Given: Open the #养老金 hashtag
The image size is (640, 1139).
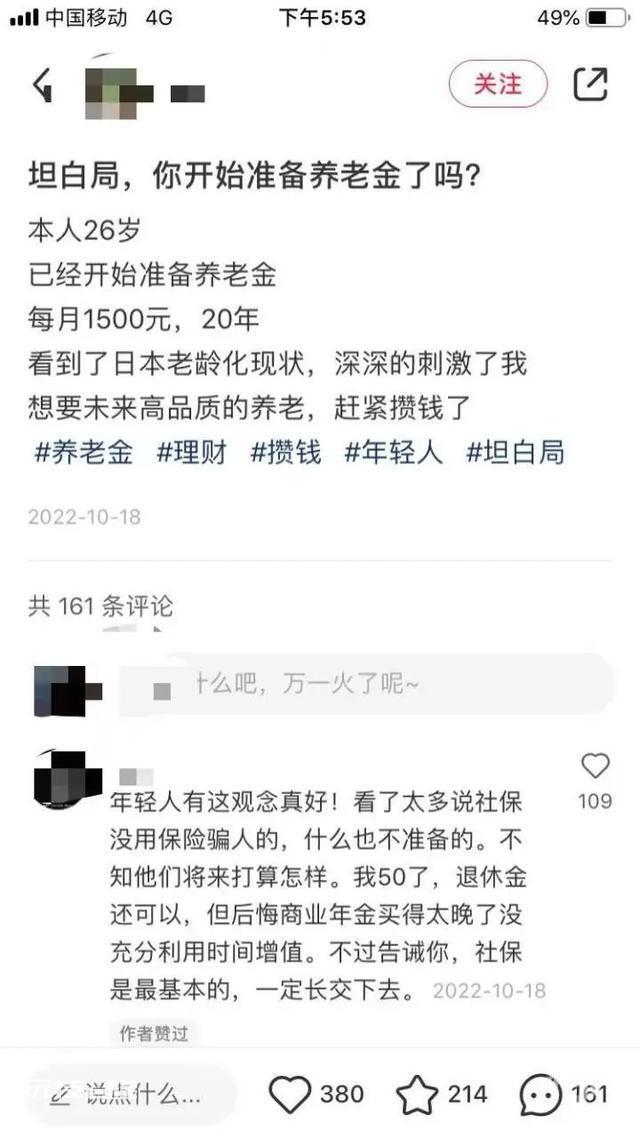Looking at the screenshot, I should click(84, 453).
